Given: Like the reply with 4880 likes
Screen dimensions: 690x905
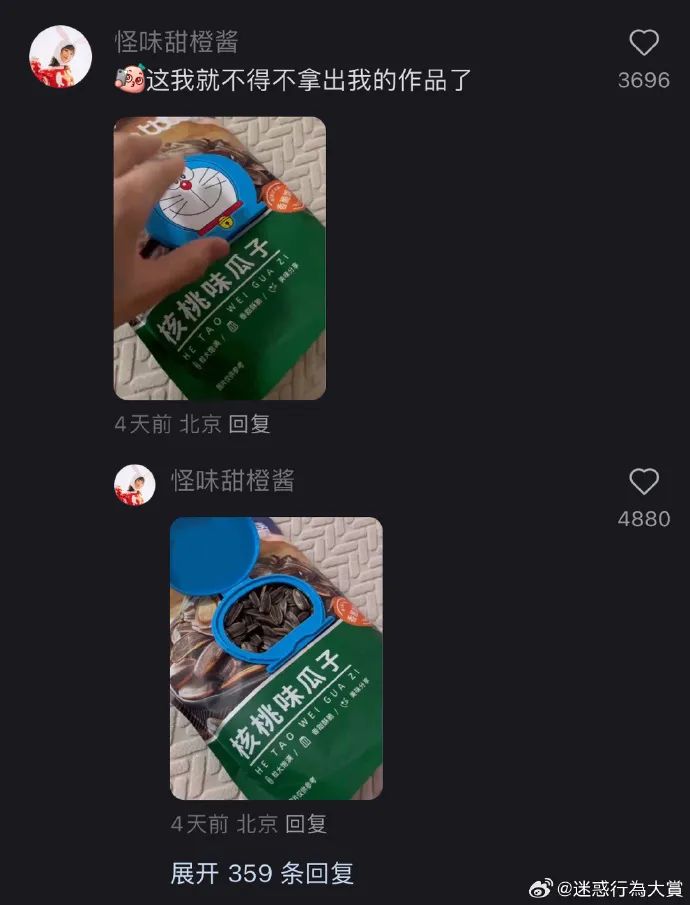Looking at the screenshot, I should click(644, 482).
